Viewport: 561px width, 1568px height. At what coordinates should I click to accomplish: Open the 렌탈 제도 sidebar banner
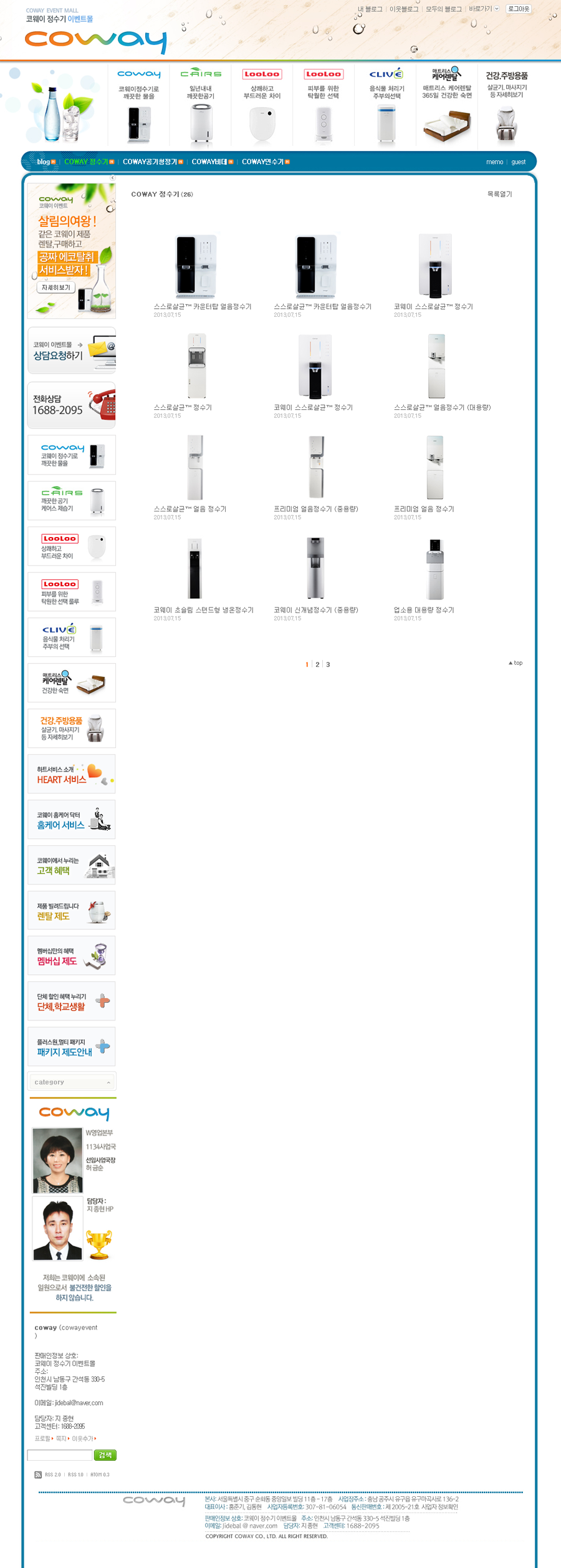[72, 911]
